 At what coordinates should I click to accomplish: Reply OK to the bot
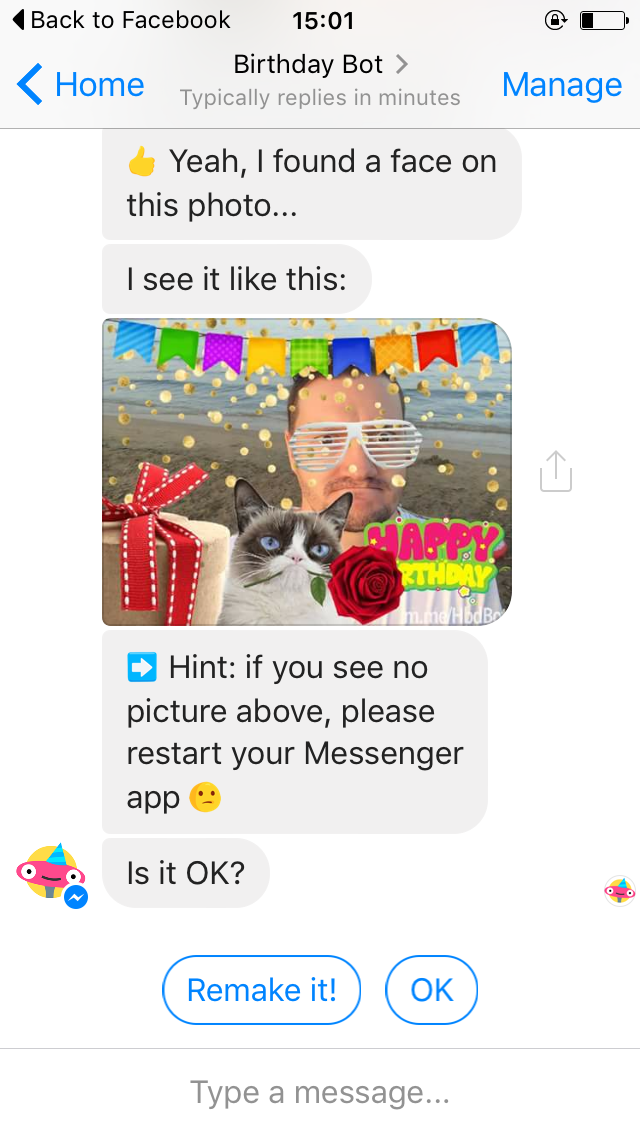pyautogui.click(x=431, y=990)
